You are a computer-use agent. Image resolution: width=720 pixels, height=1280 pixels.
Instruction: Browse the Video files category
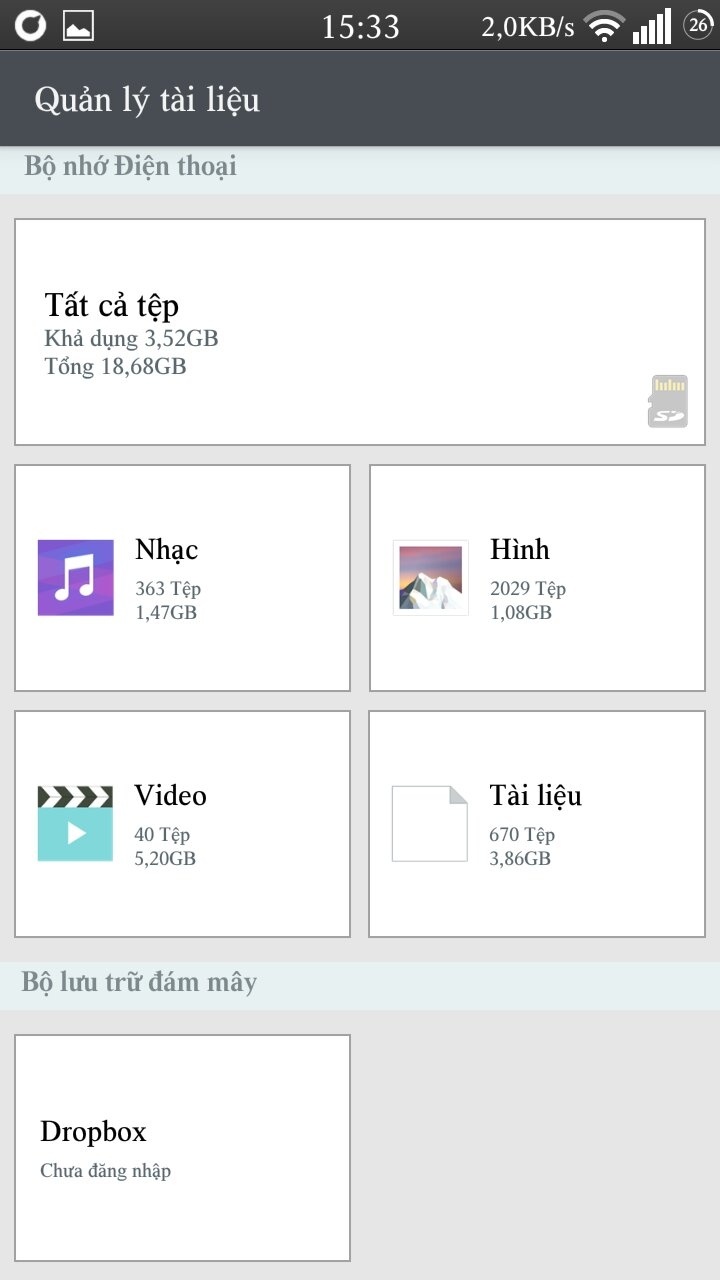182,824
